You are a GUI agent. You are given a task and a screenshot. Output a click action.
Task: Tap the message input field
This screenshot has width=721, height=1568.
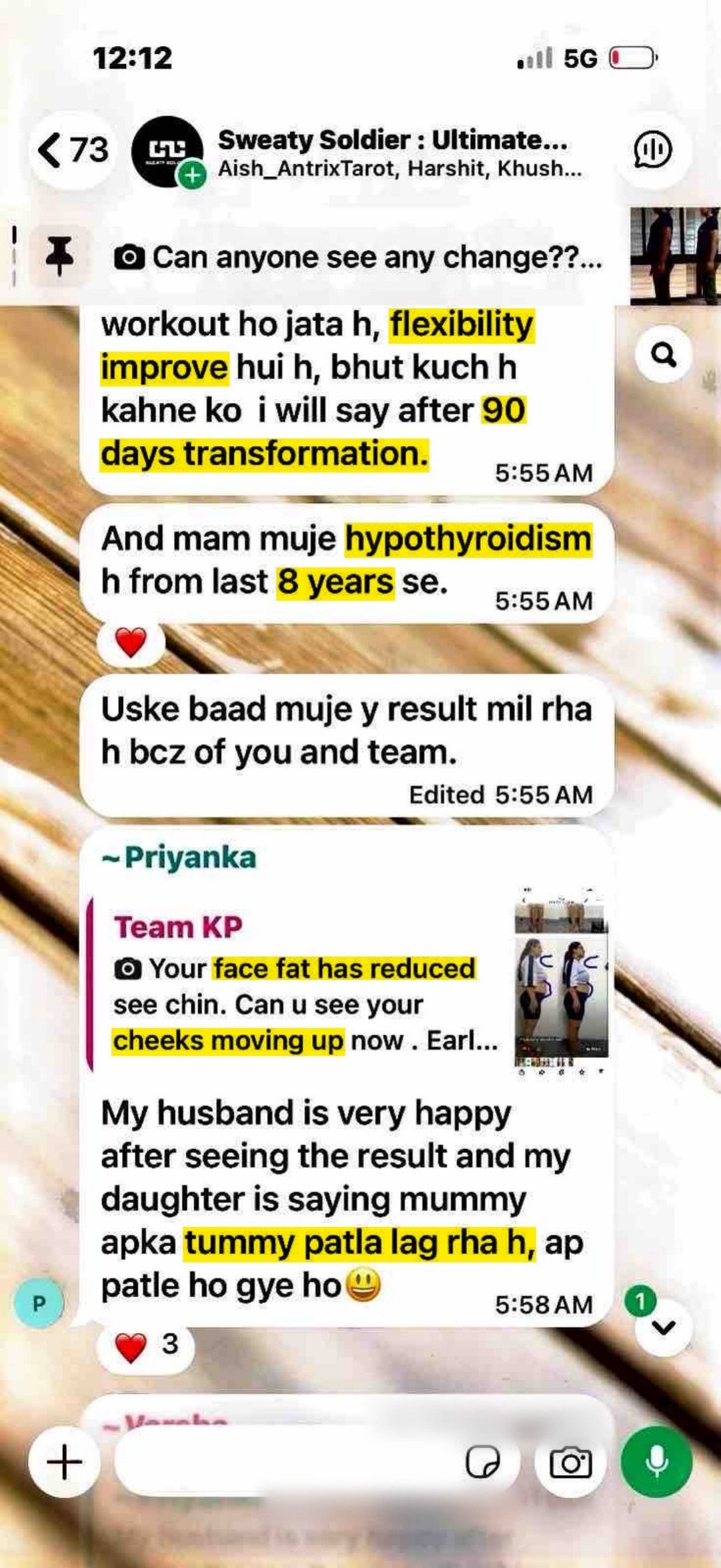point(287,1463)
